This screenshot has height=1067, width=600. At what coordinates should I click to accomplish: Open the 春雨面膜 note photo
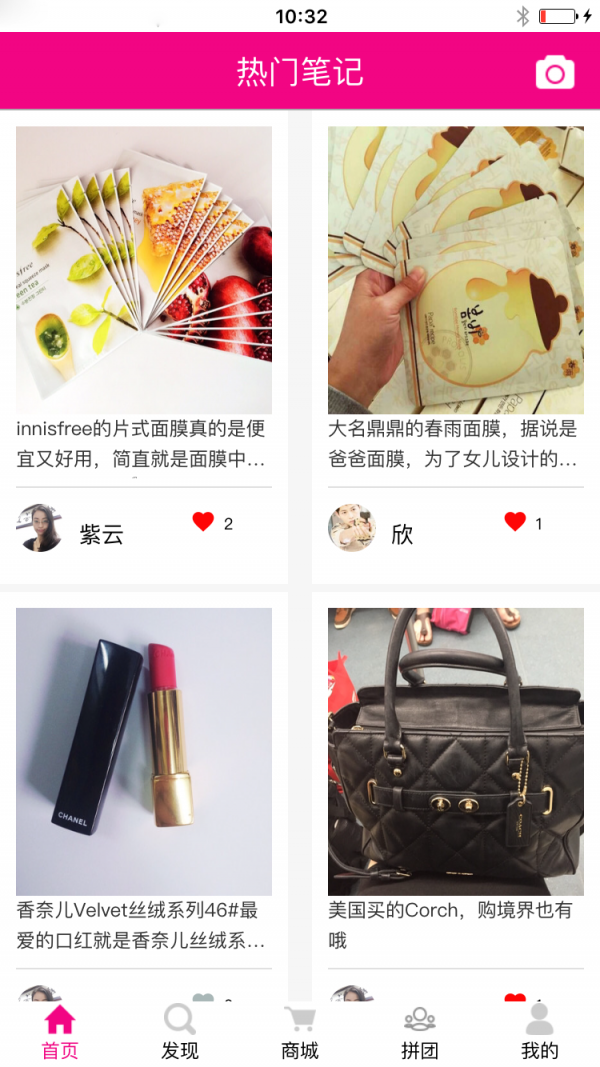(x=456, y=270)
